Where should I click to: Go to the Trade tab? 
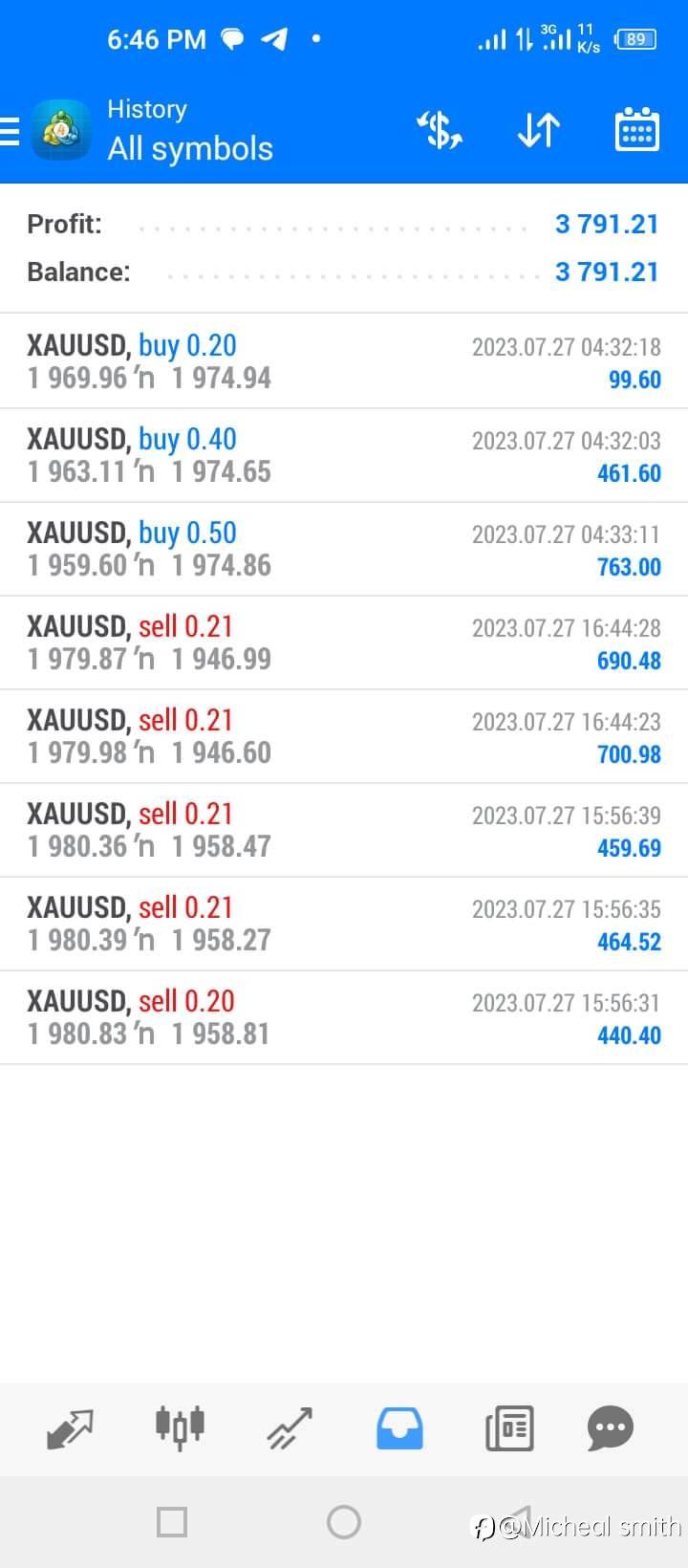[290, 1429]
